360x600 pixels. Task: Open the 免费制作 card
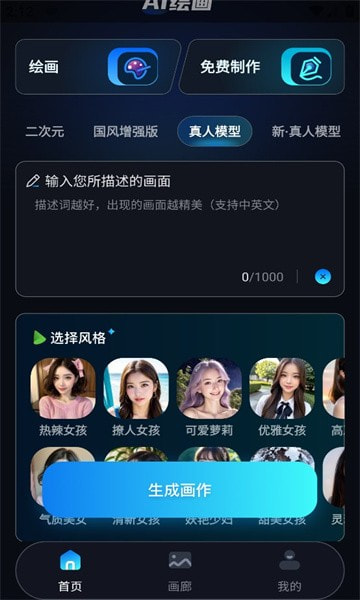[262, 67]
